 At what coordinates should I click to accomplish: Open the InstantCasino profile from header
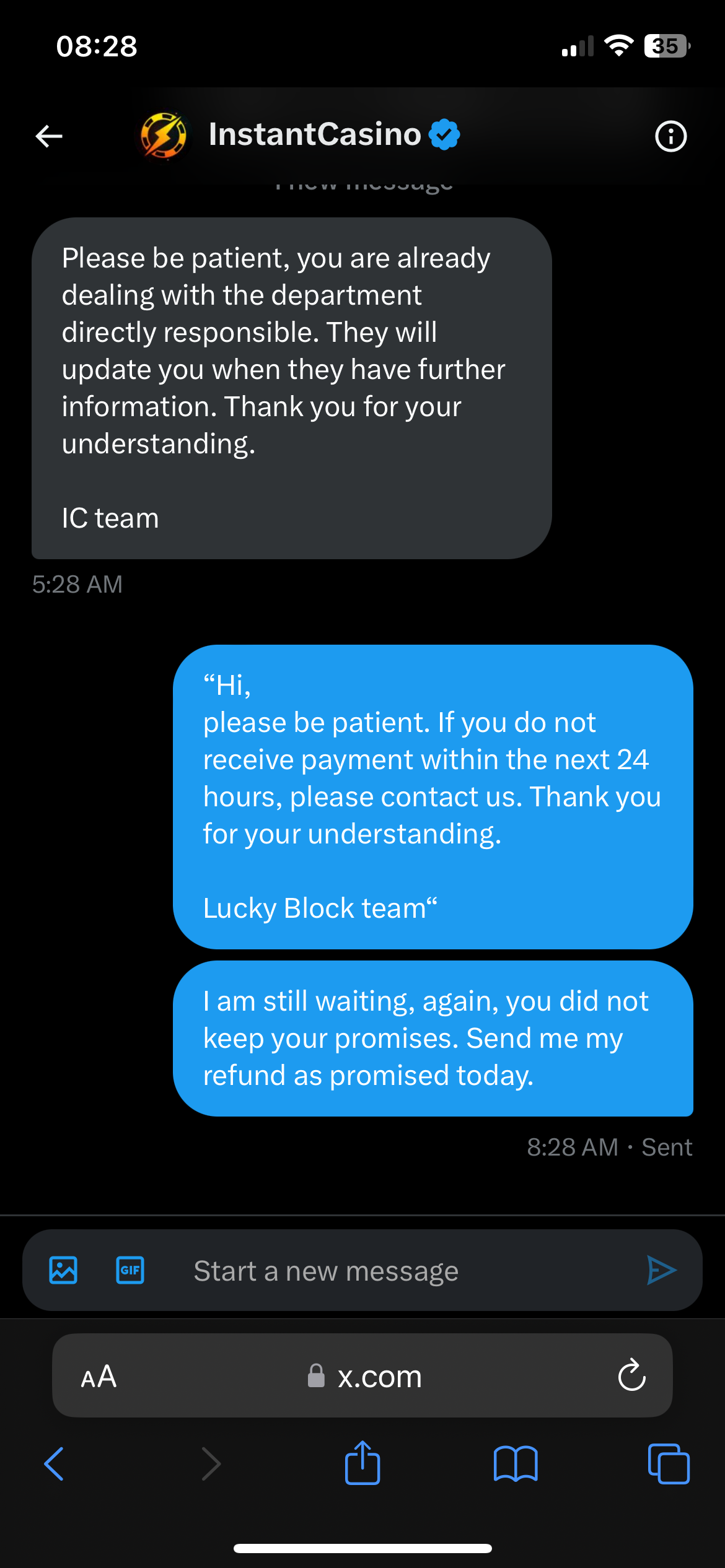point(314,134)
